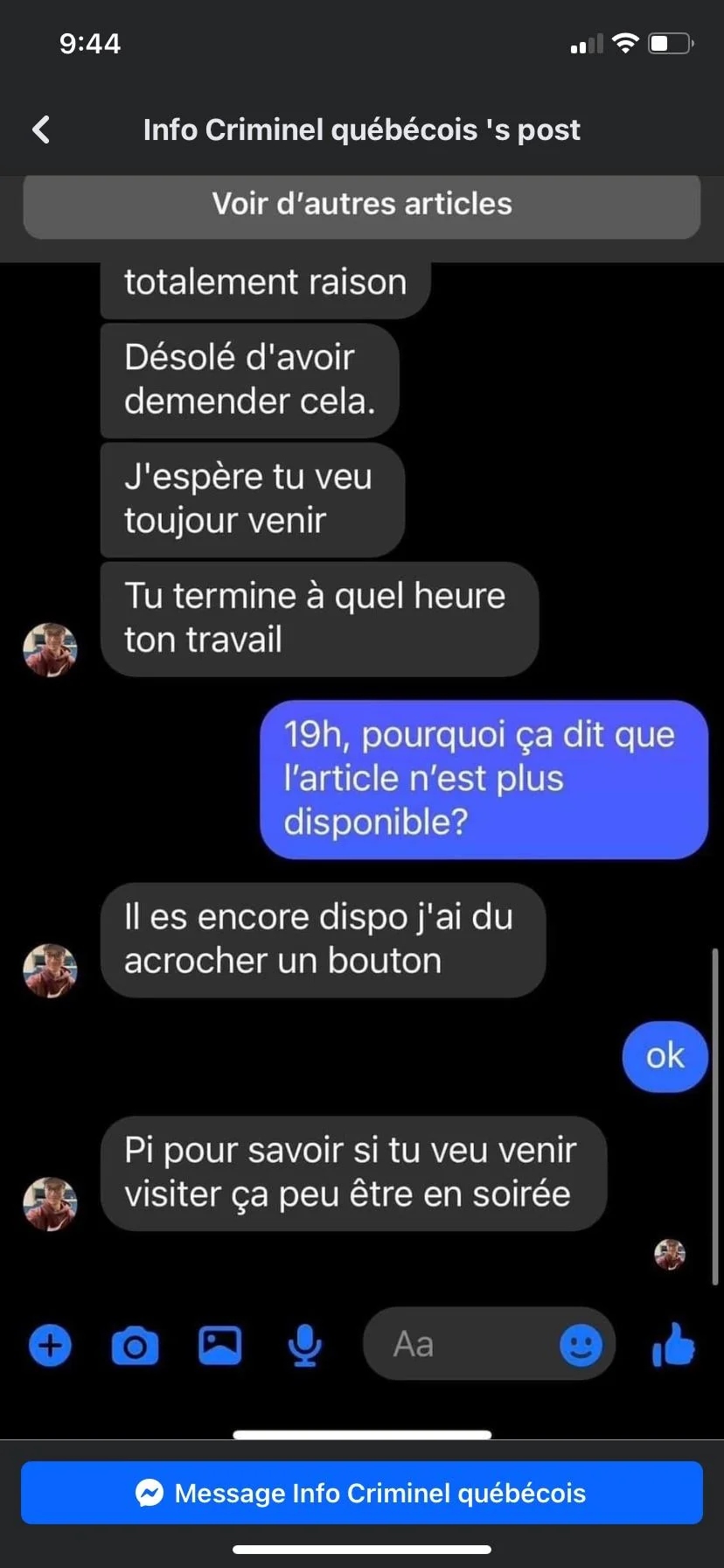Image resolution: width=724 pixels, height=1568 pixels.
Task: Go back from Info Criminel québécois's post
Action: [x=41, y=129]
